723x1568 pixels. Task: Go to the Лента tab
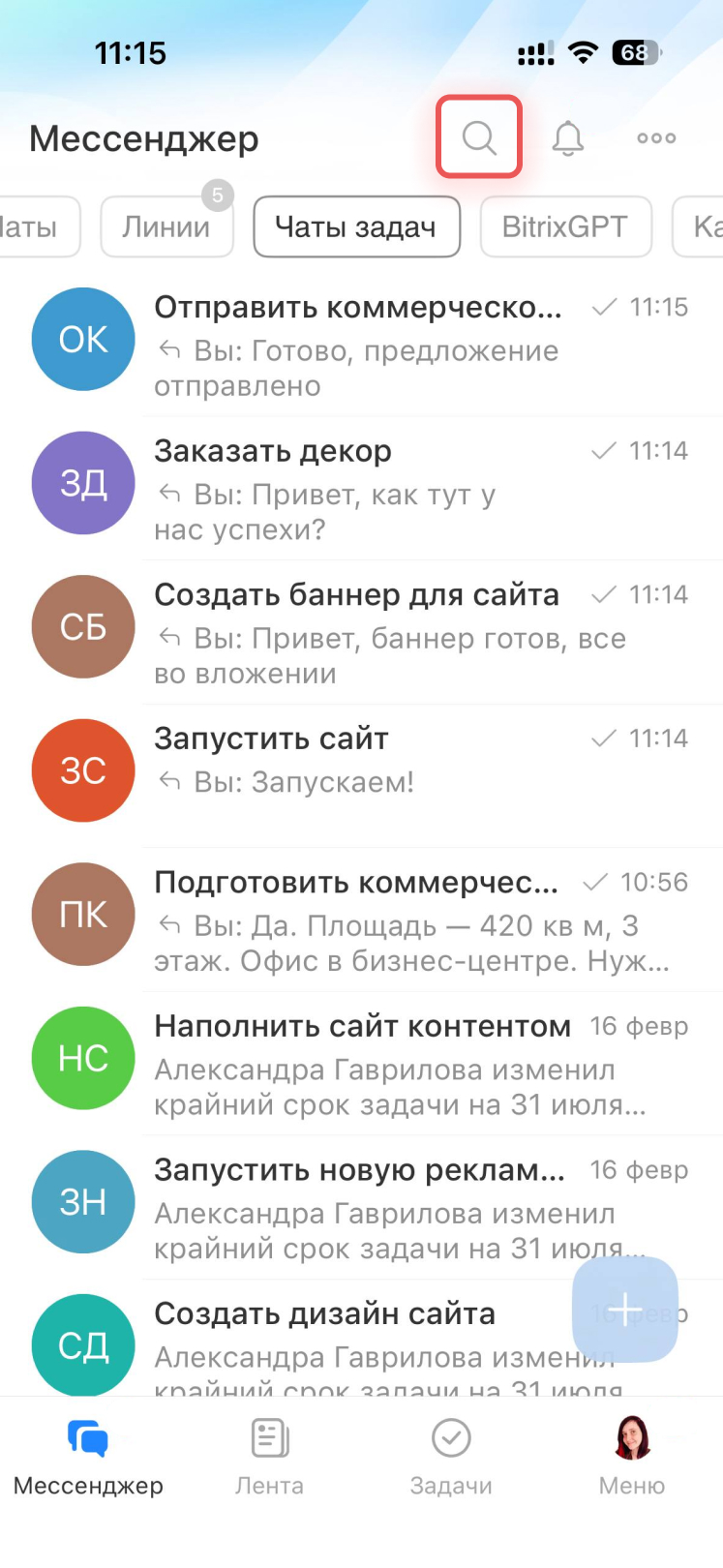[x=270, y=1457]
